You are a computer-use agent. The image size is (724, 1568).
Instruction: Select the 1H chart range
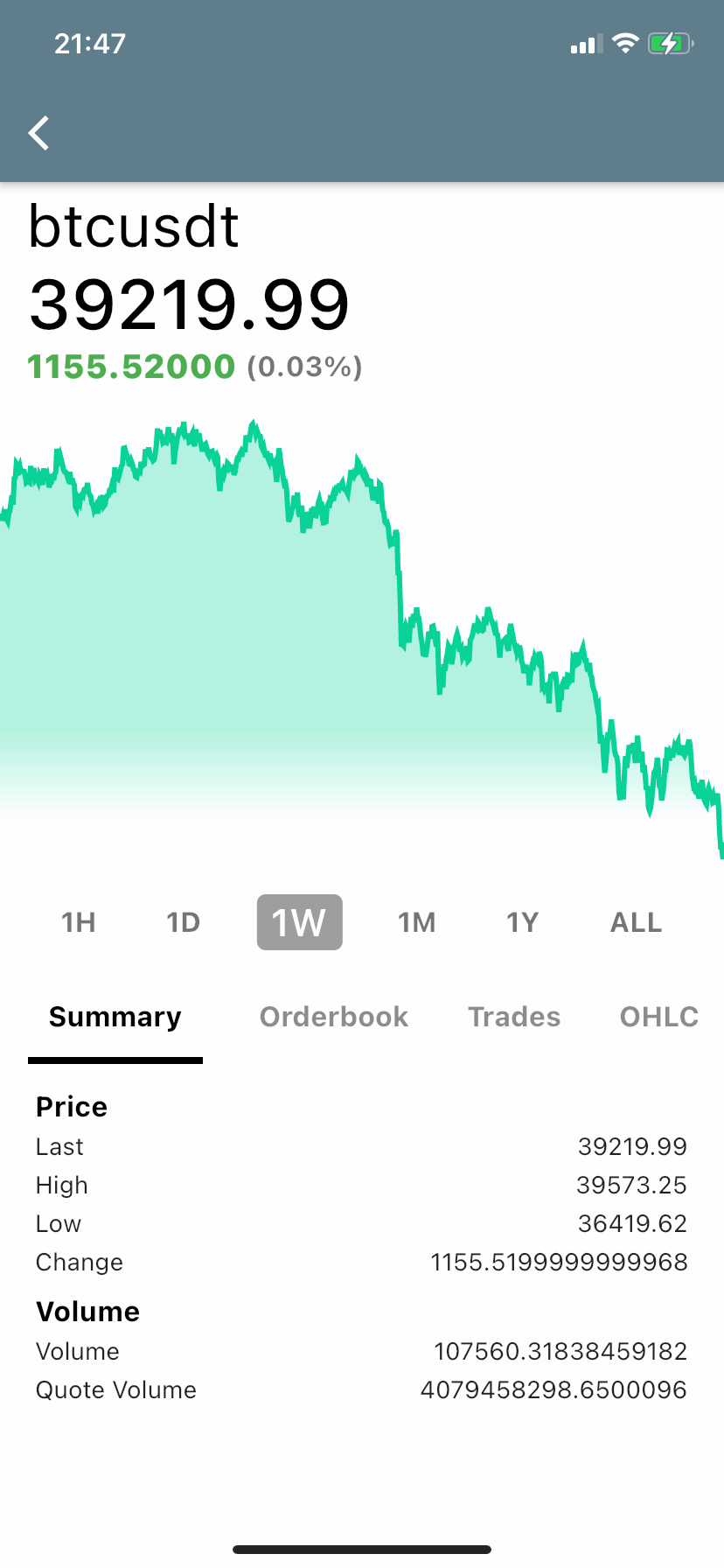78,922
